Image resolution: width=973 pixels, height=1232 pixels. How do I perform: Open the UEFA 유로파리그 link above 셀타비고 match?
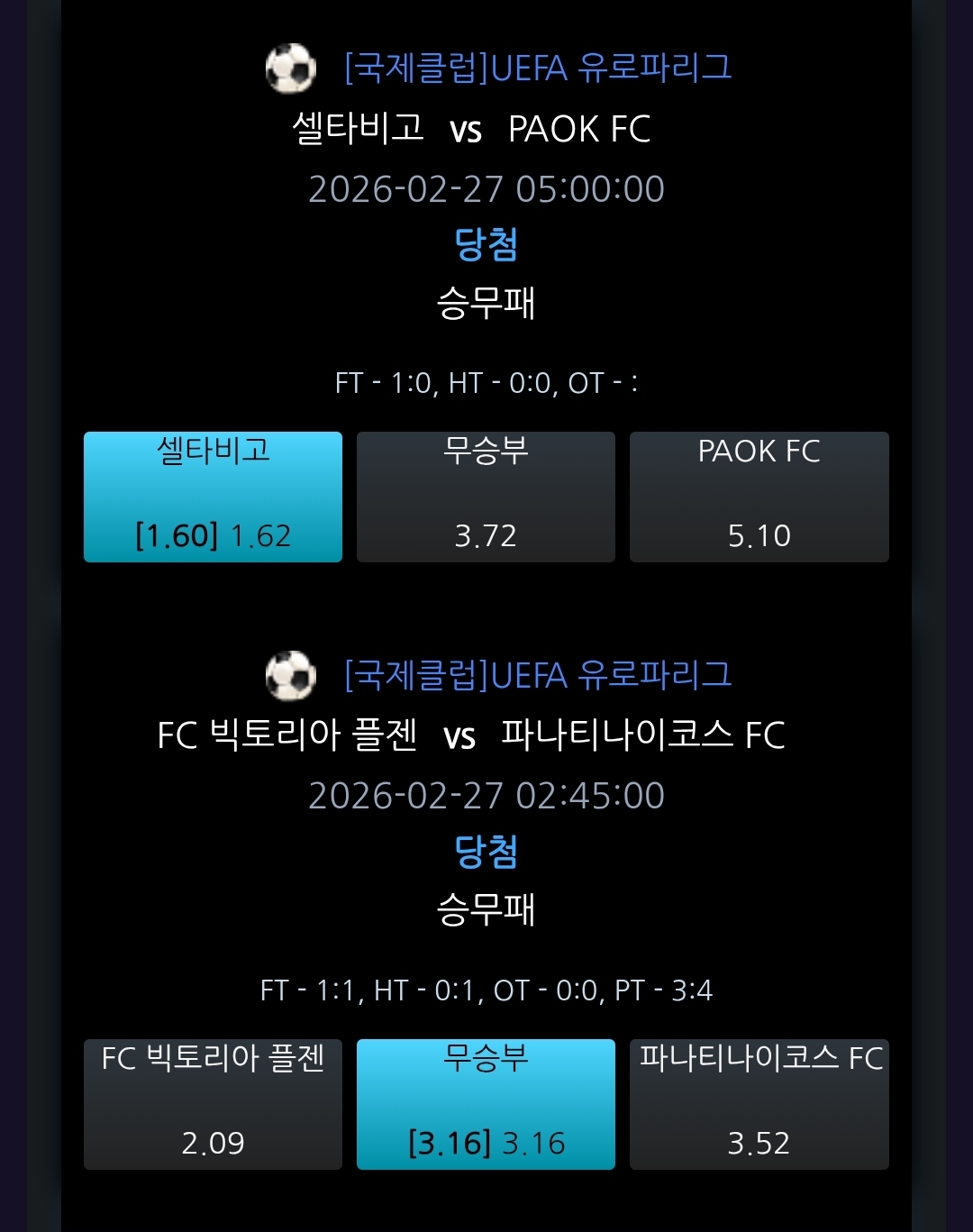[x=538, y=68]
